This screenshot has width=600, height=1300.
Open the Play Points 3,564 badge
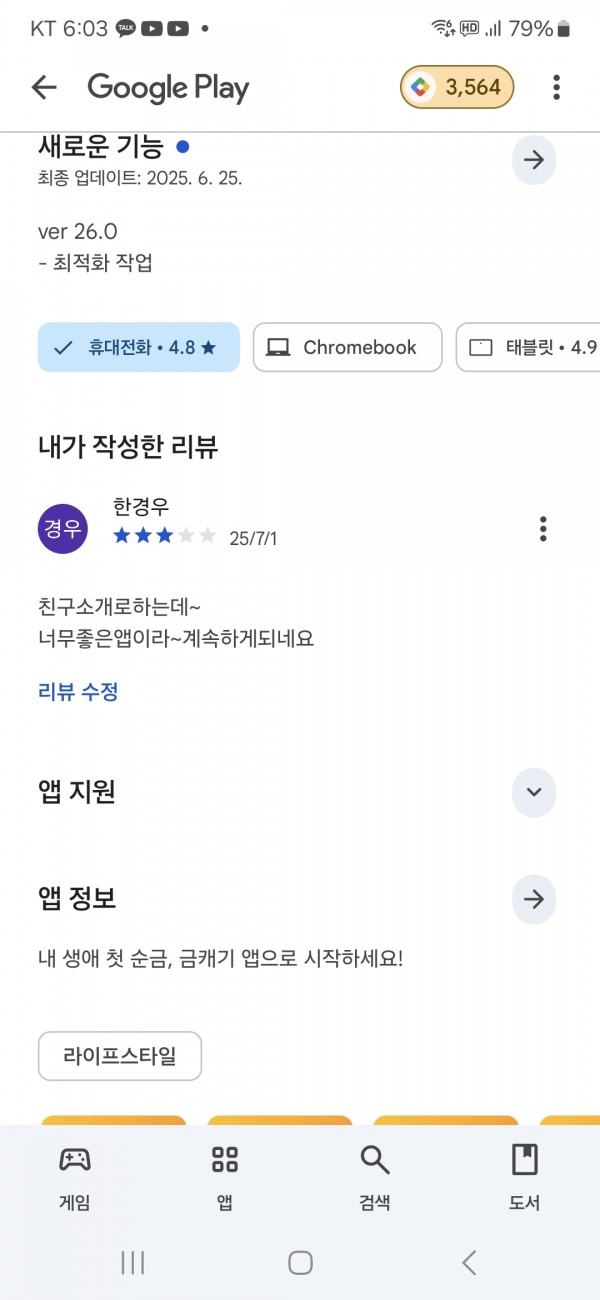pyautogui.click(x=458, y=88)
